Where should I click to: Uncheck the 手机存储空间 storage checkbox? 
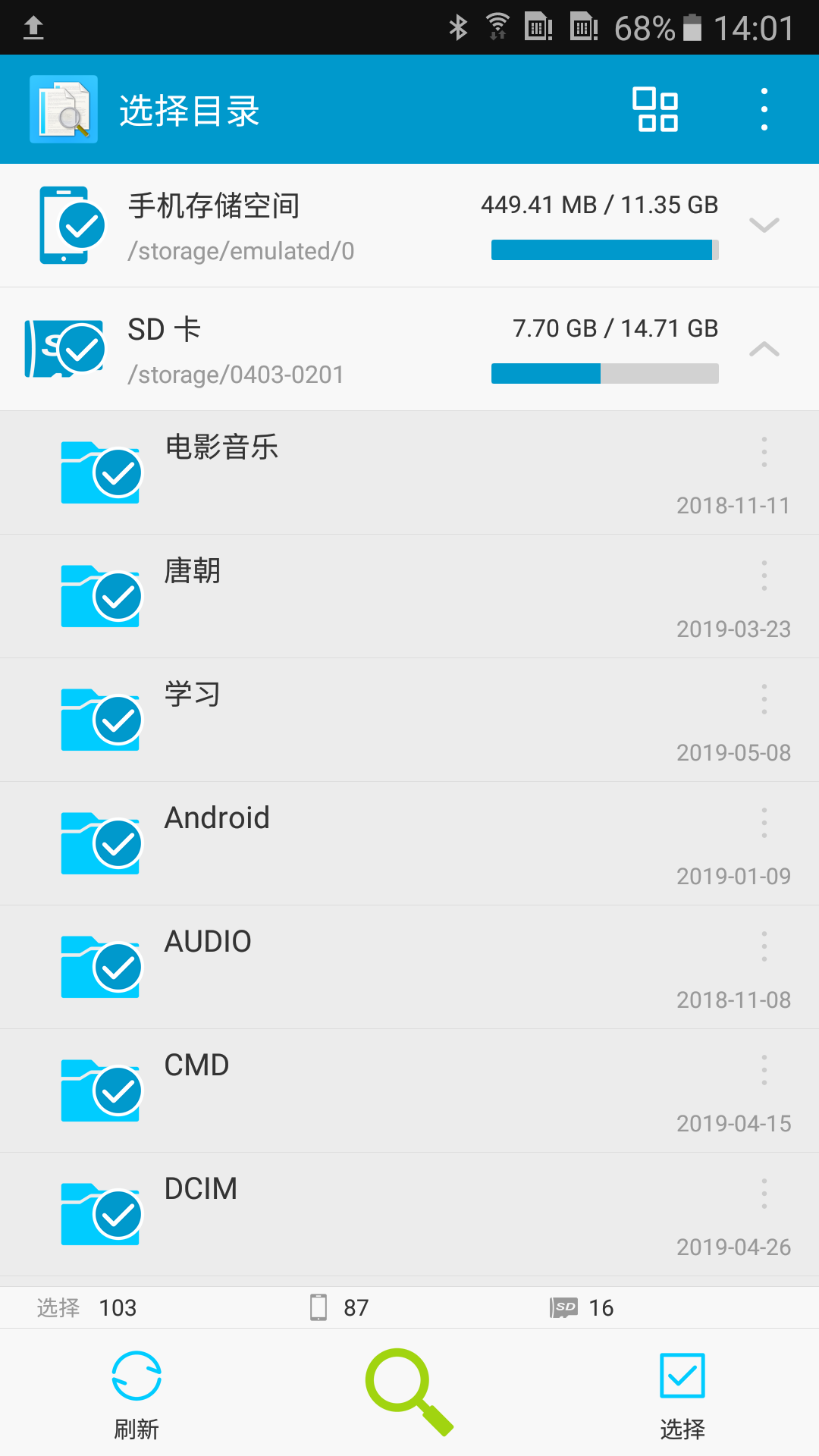coord(81,225)
